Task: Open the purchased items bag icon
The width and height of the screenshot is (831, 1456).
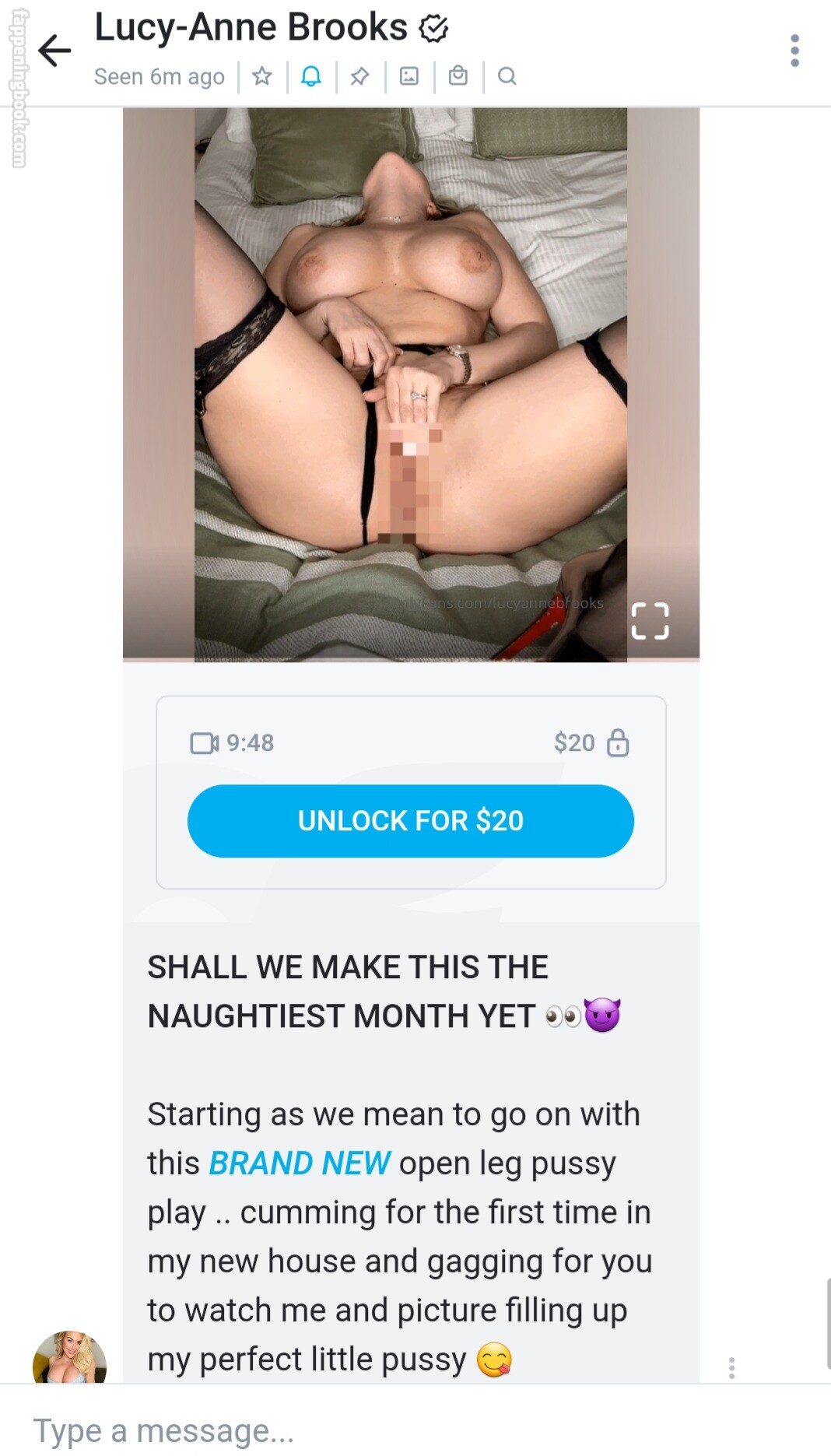Action: pyautogui.click(x=458, y=76)
